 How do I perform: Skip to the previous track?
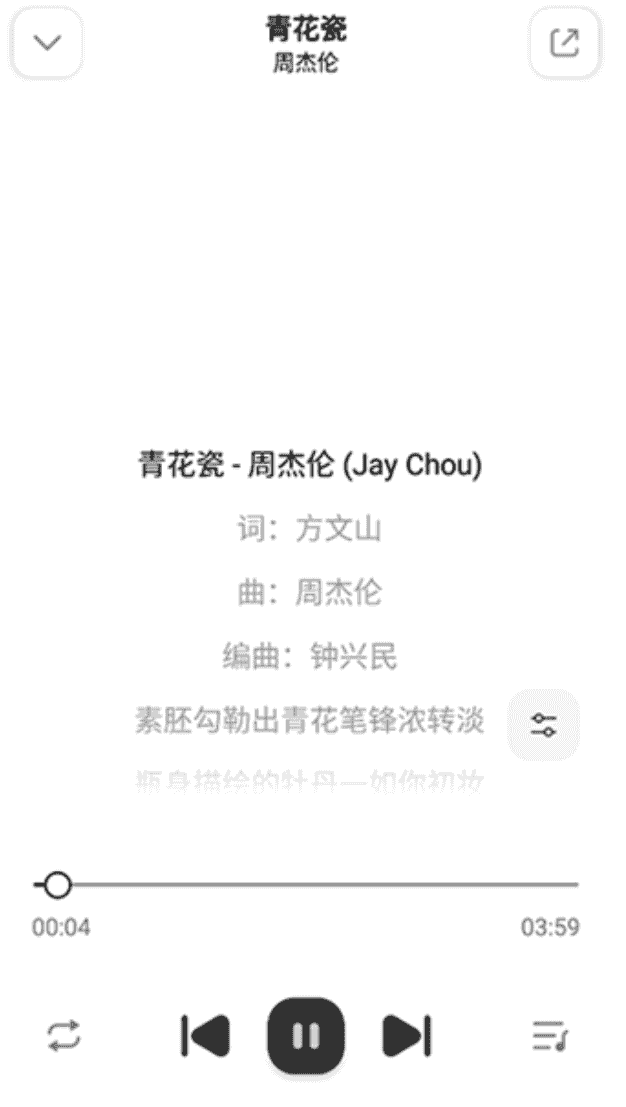[206, 1036]
